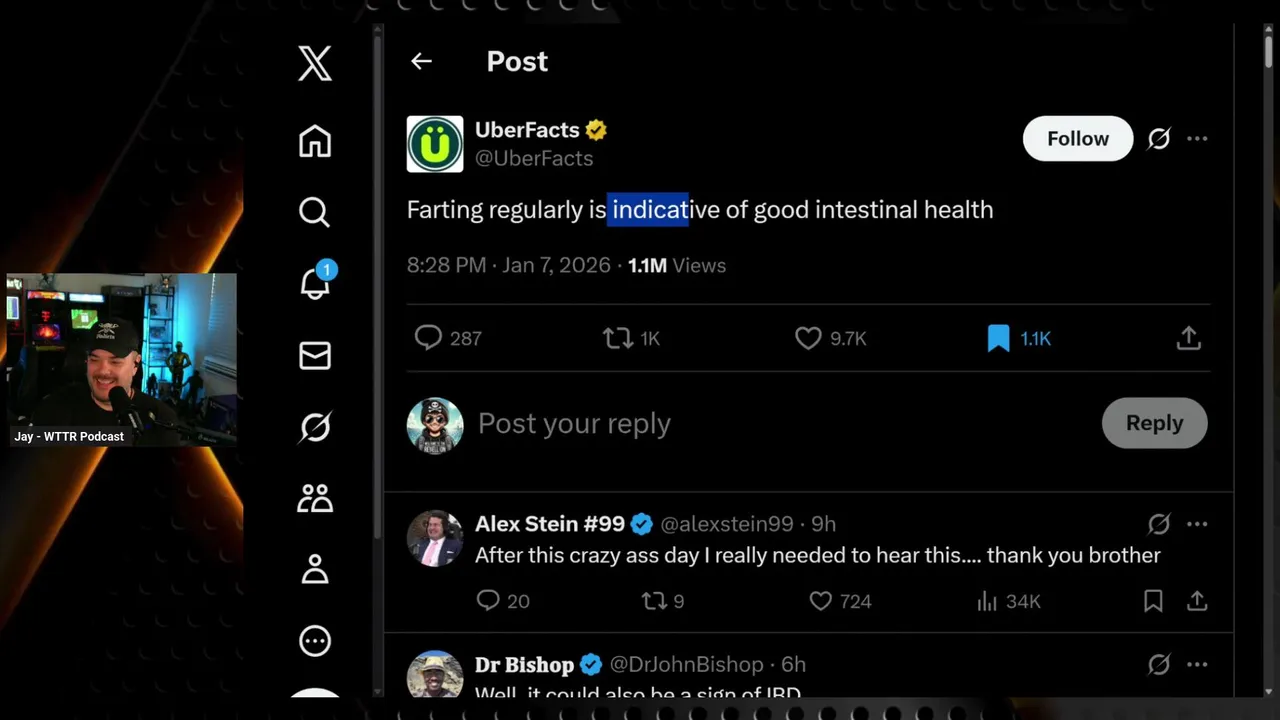Go to Home in the sidebar
The height and width of the screenshot is (720, 1280).
click(315, 141)
